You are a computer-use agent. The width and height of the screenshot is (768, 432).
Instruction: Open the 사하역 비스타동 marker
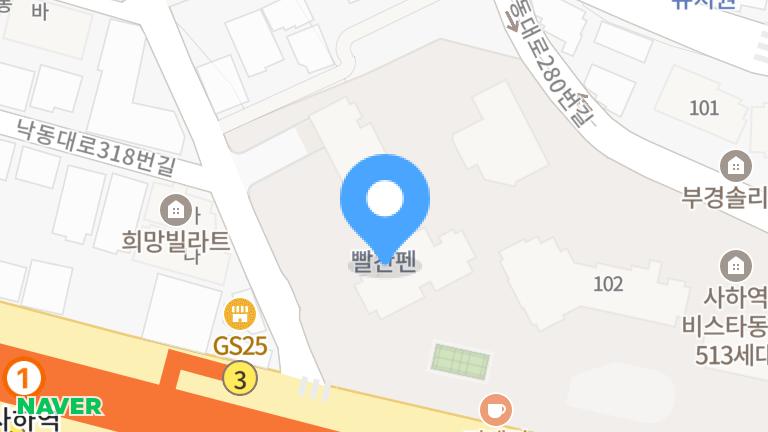pyautogui.click(x=736, y=266)
